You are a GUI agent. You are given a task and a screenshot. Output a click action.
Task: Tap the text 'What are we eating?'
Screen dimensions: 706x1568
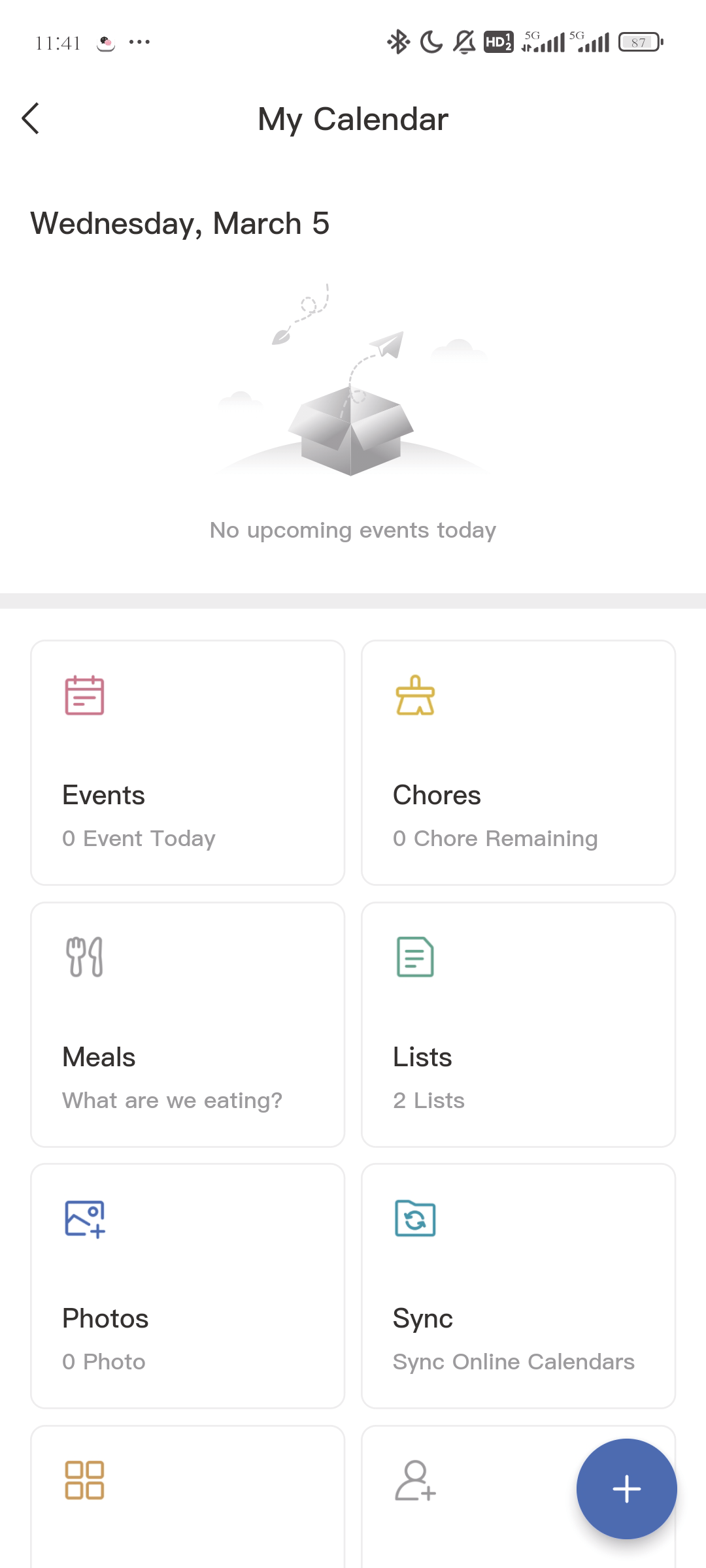172,1100
